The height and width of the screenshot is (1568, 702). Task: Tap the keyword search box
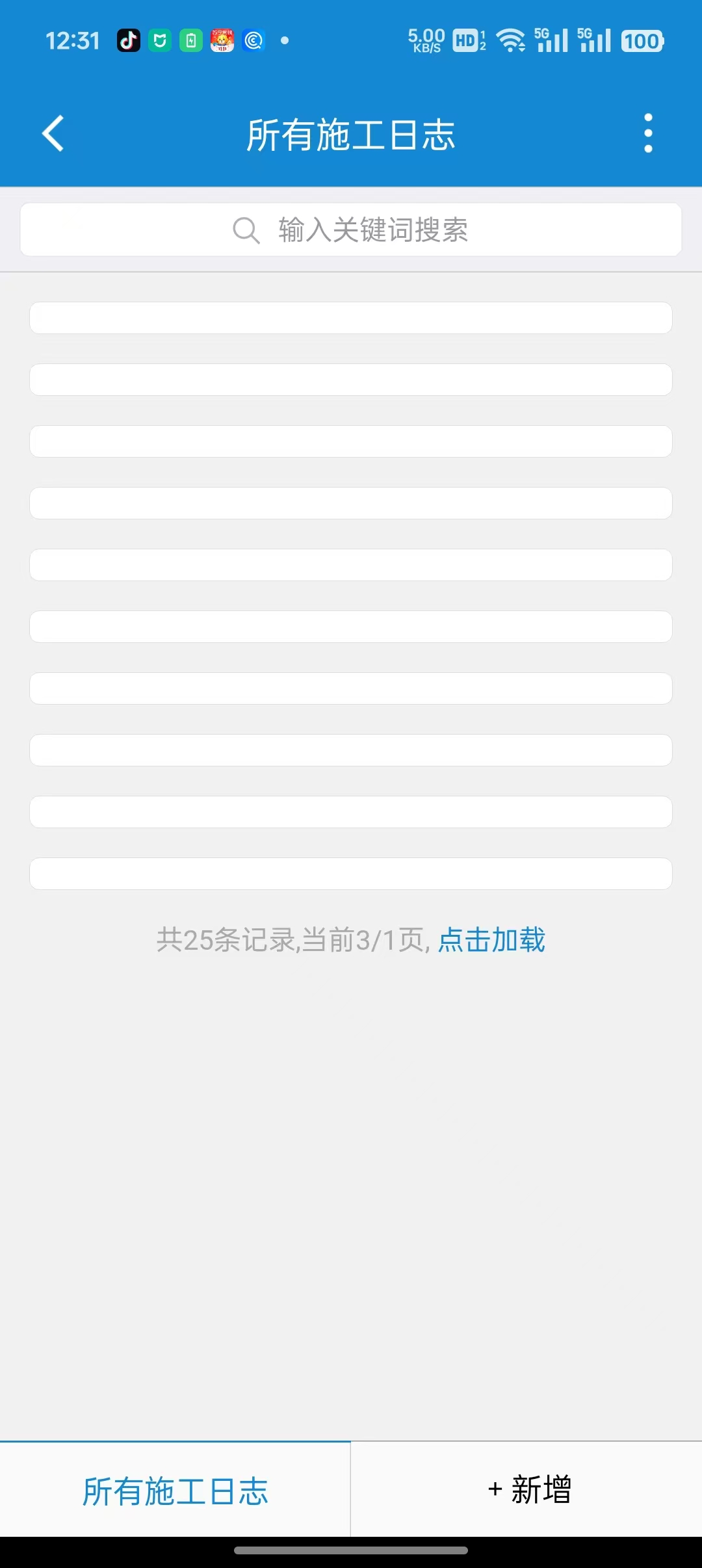tap(351, 229)
